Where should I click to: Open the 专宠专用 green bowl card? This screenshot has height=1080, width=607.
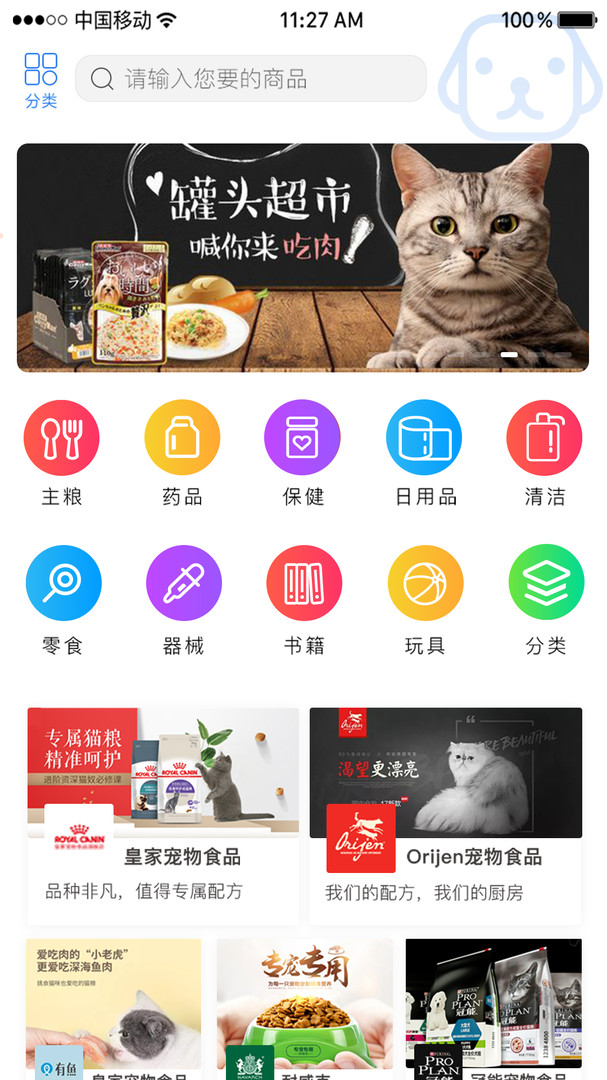[304, 1008]
